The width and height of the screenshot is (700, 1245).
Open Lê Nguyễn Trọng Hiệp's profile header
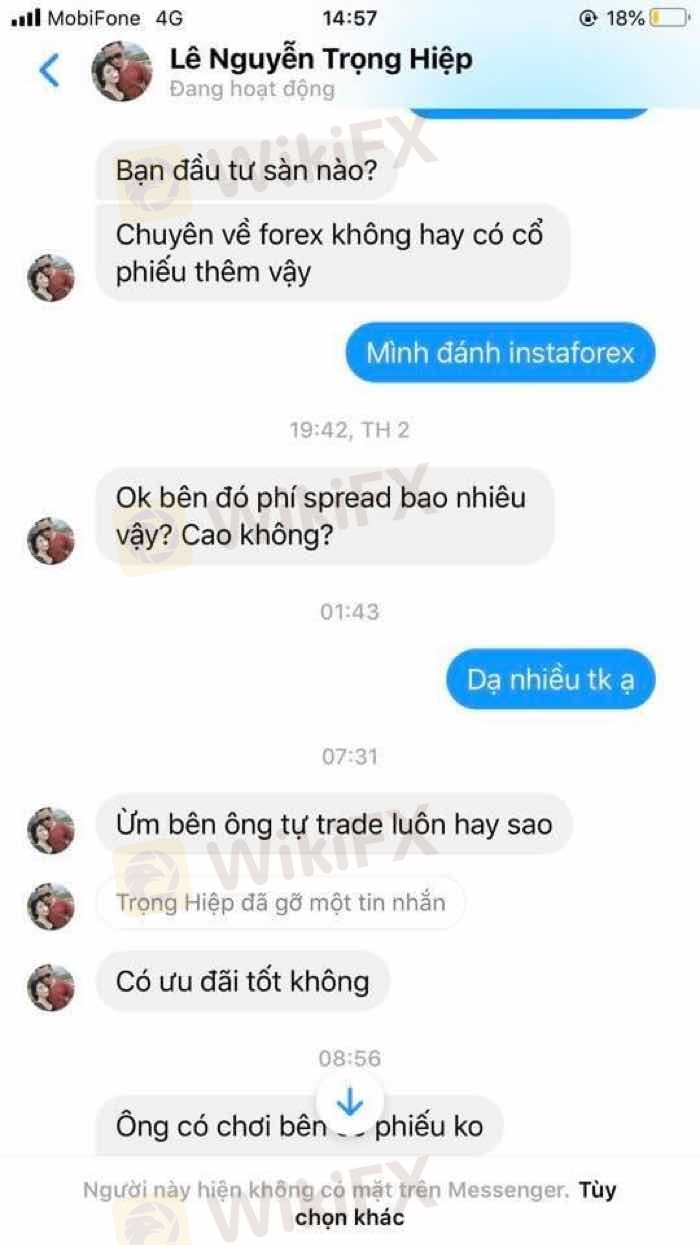320,60
